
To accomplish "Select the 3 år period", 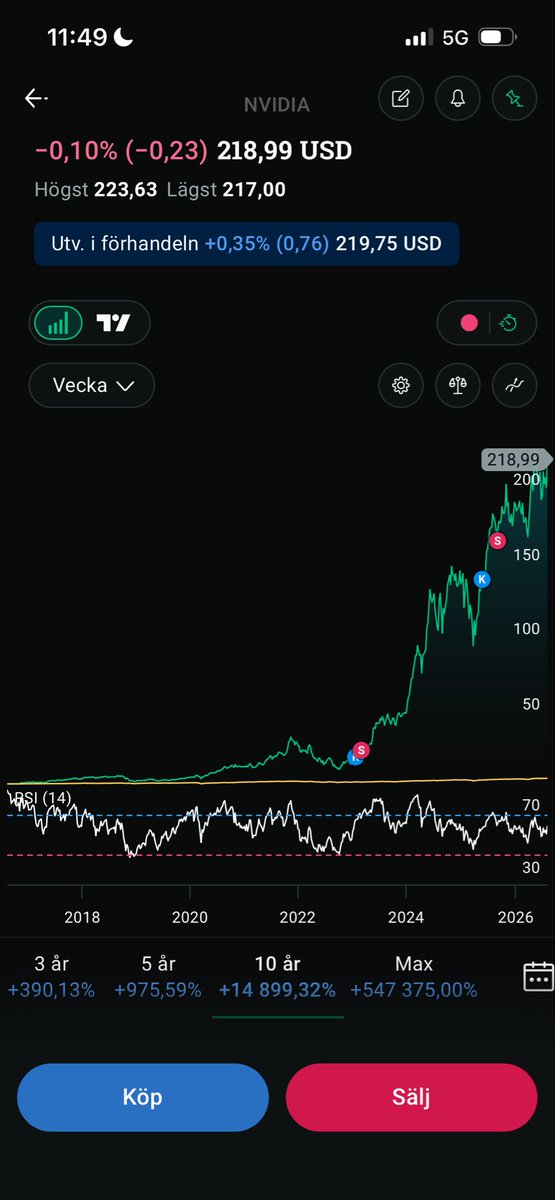I will [51, 977].
